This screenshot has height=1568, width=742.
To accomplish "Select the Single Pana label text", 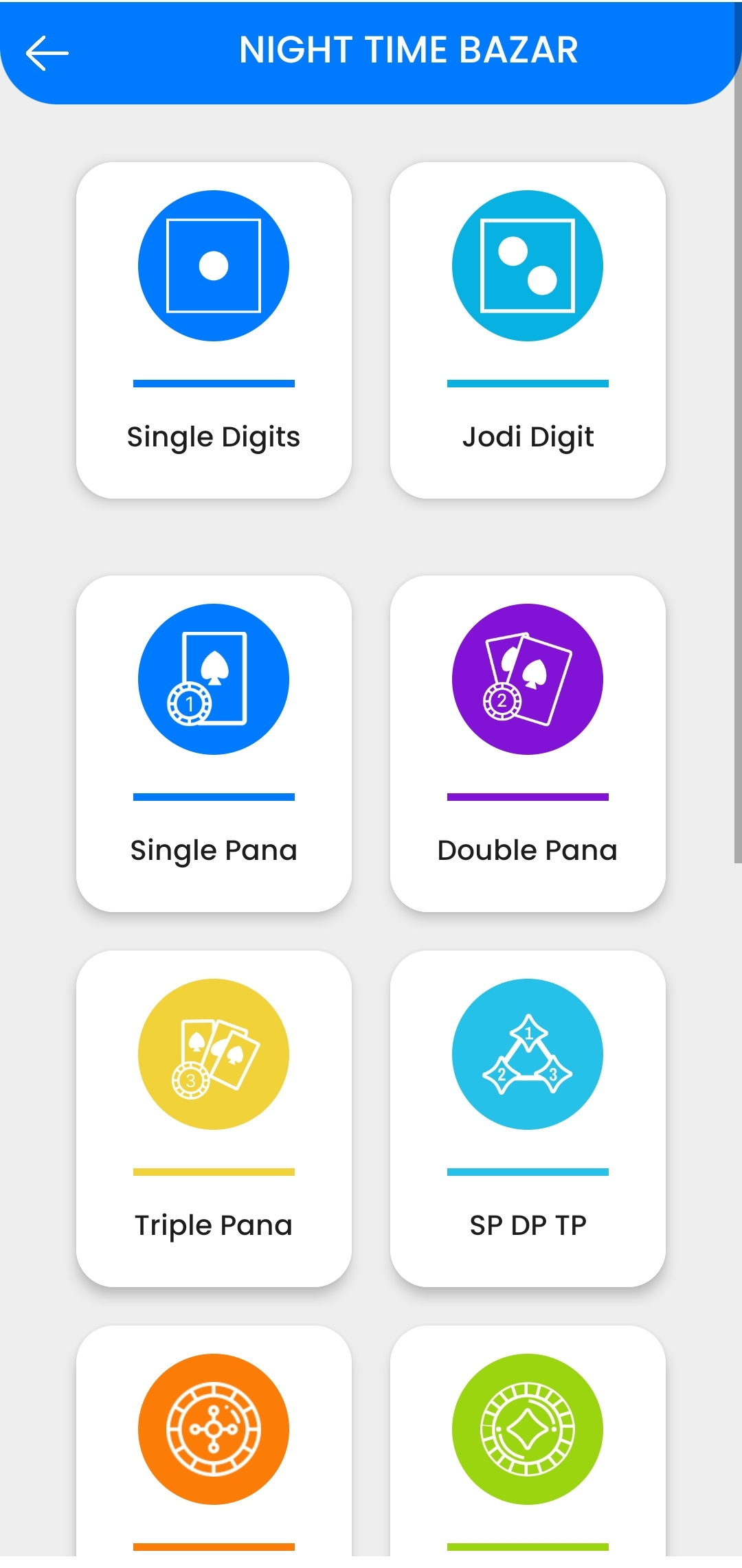I will pos(214,850).
